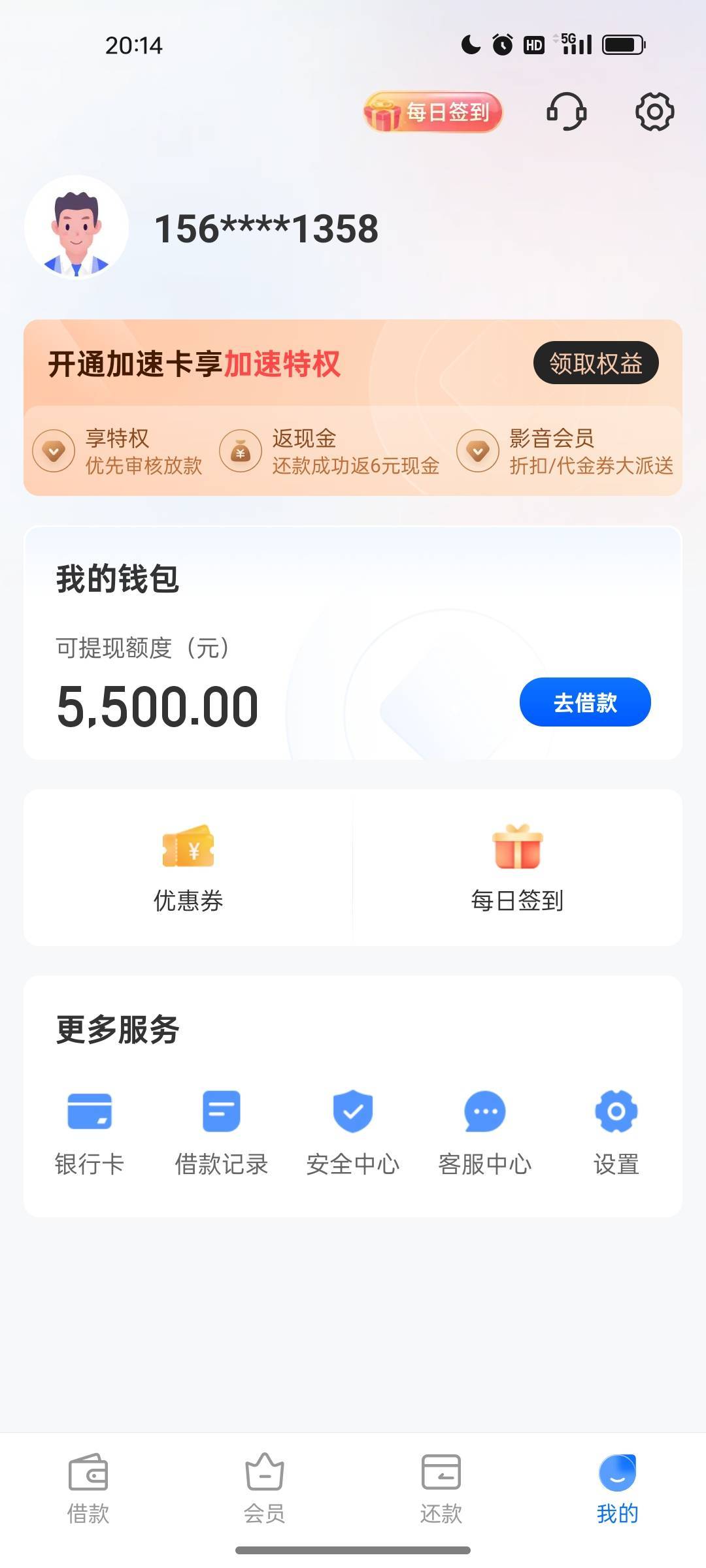Open 优惠券 coupons
Screen dimensions: 706x1568
pos(188,868)
